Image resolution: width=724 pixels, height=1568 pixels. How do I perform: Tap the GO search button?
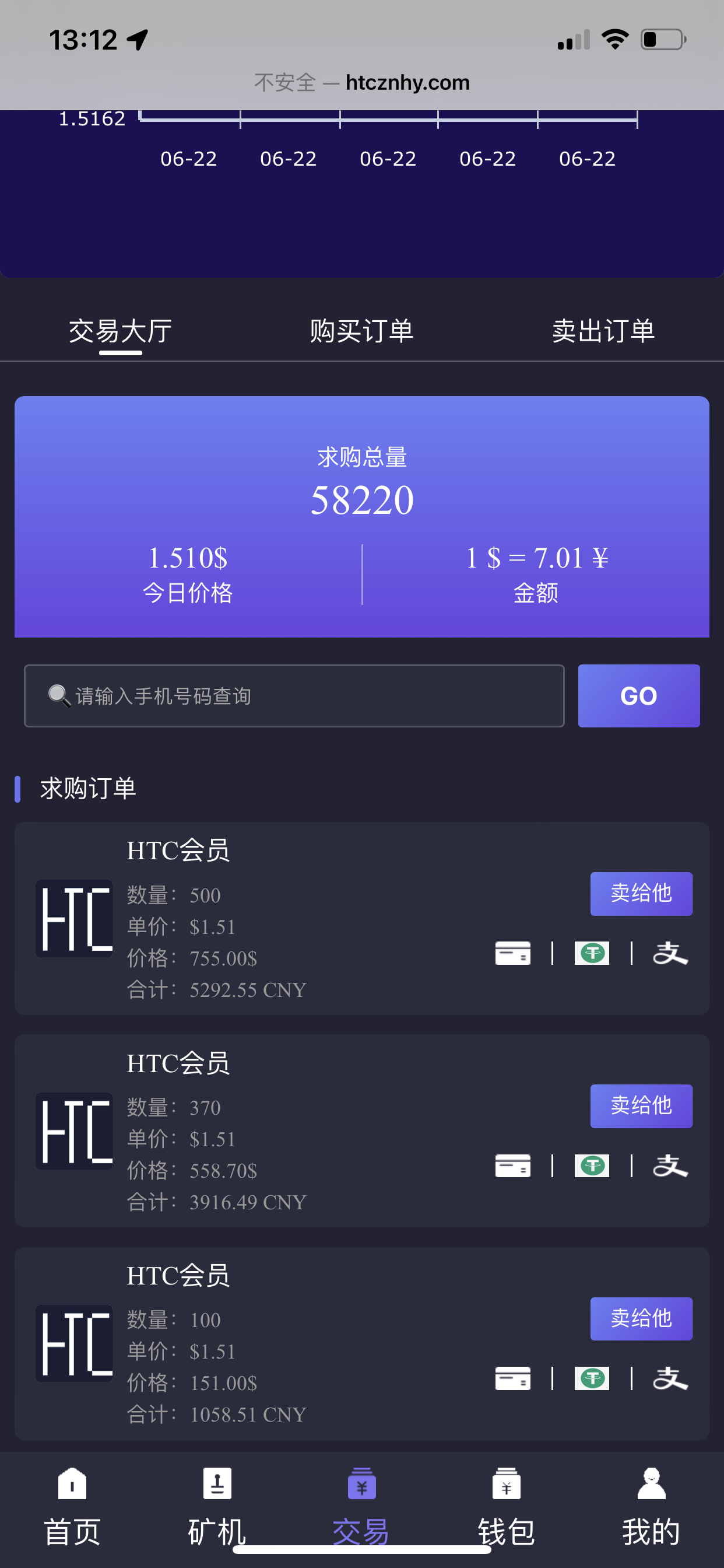click(x=638, y=696)
